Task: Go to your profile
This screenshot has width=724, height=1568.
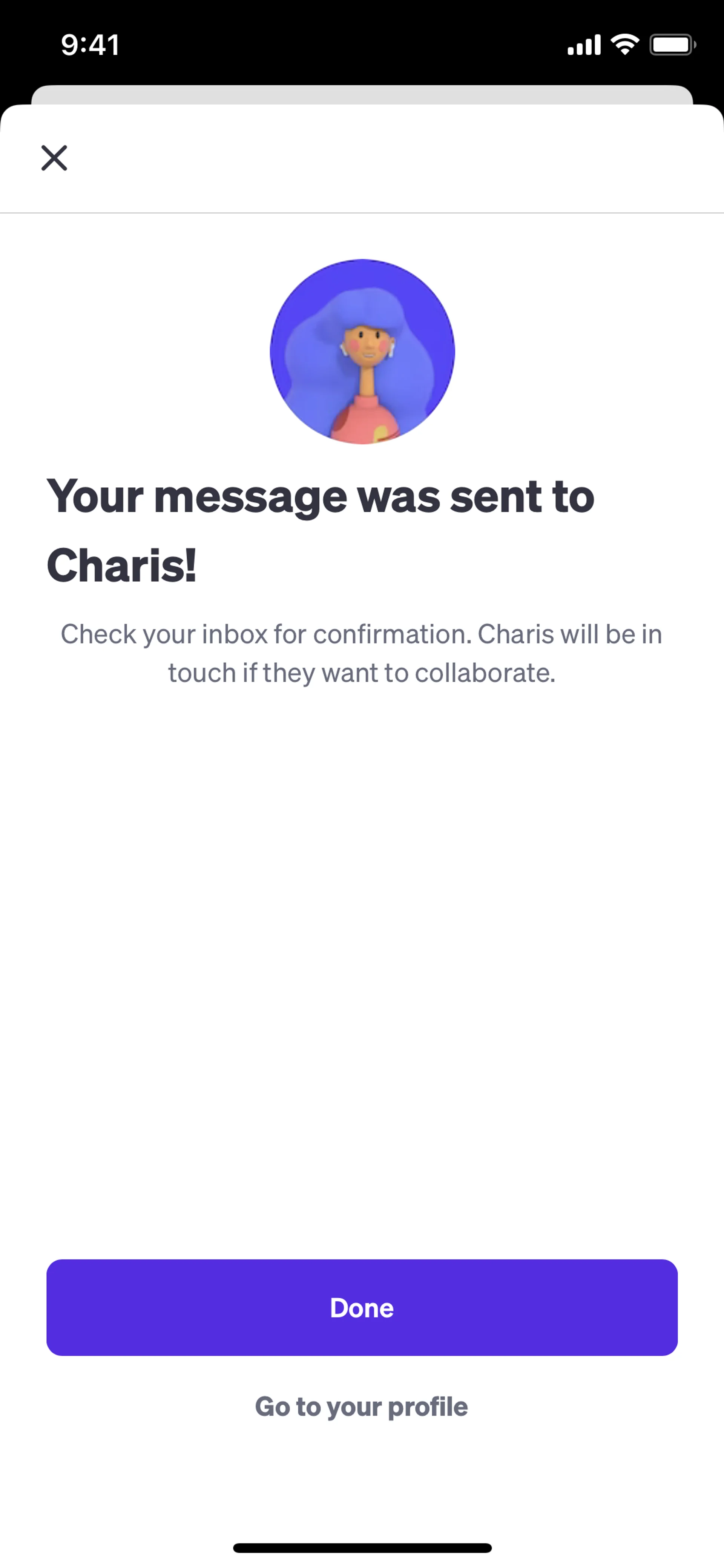Action: 361,1406
